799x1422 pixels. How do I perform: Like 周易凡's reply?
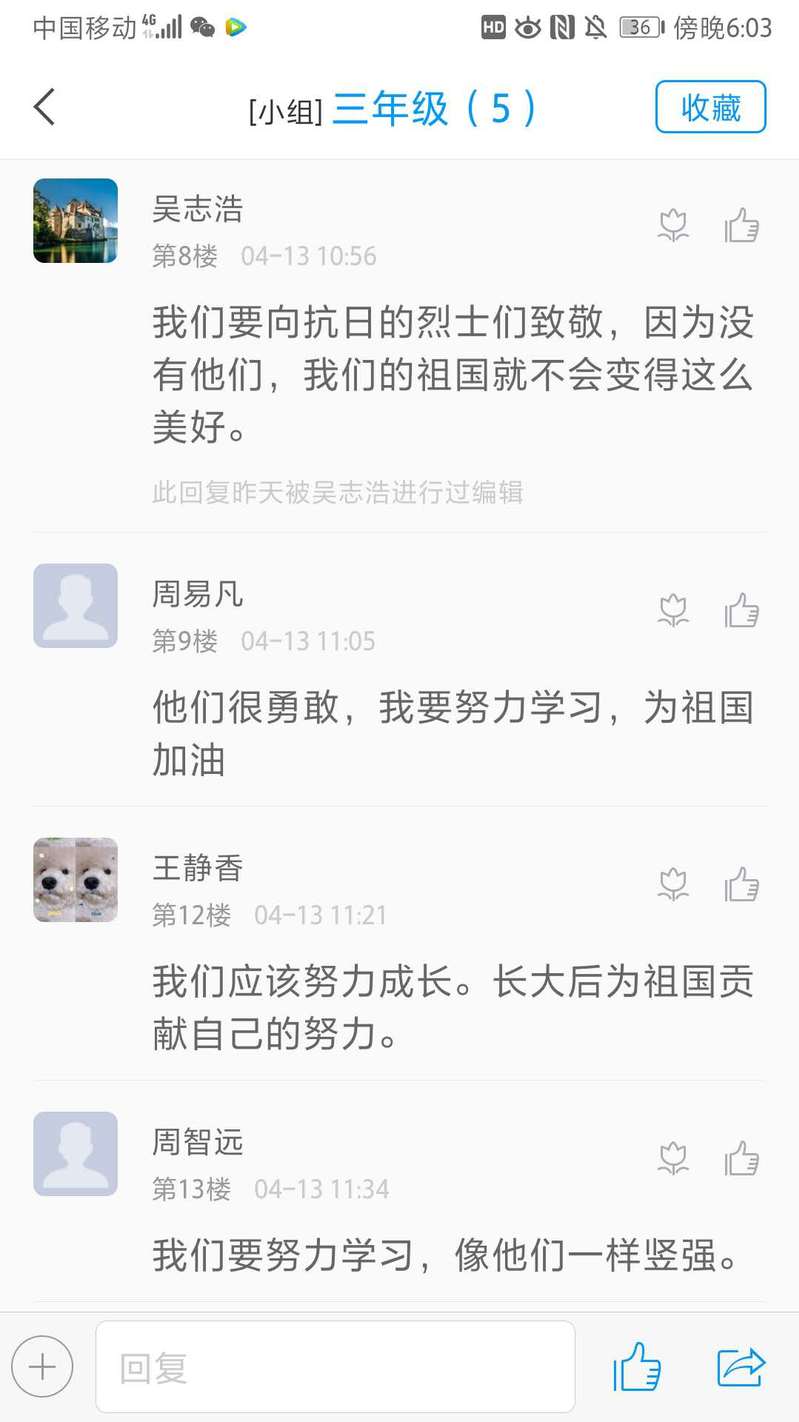(x=742, y=610)
